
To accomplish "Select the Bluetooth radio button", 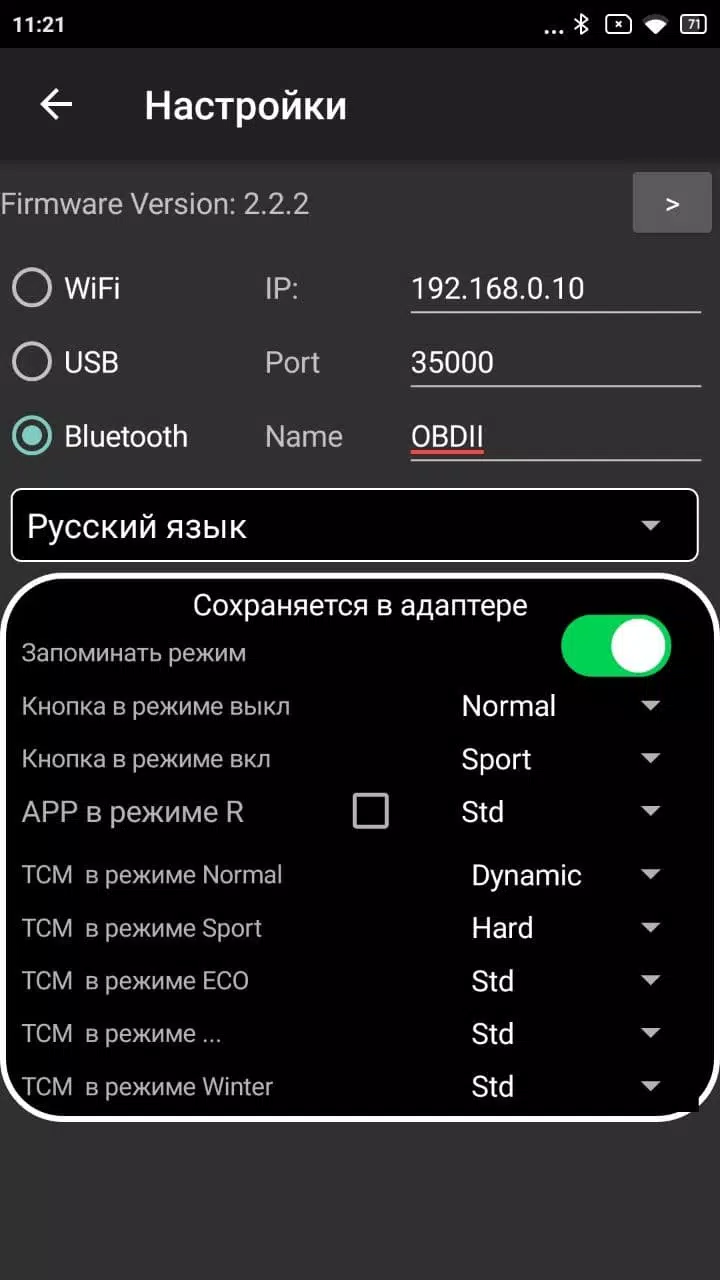I will (x=32, y=436).
